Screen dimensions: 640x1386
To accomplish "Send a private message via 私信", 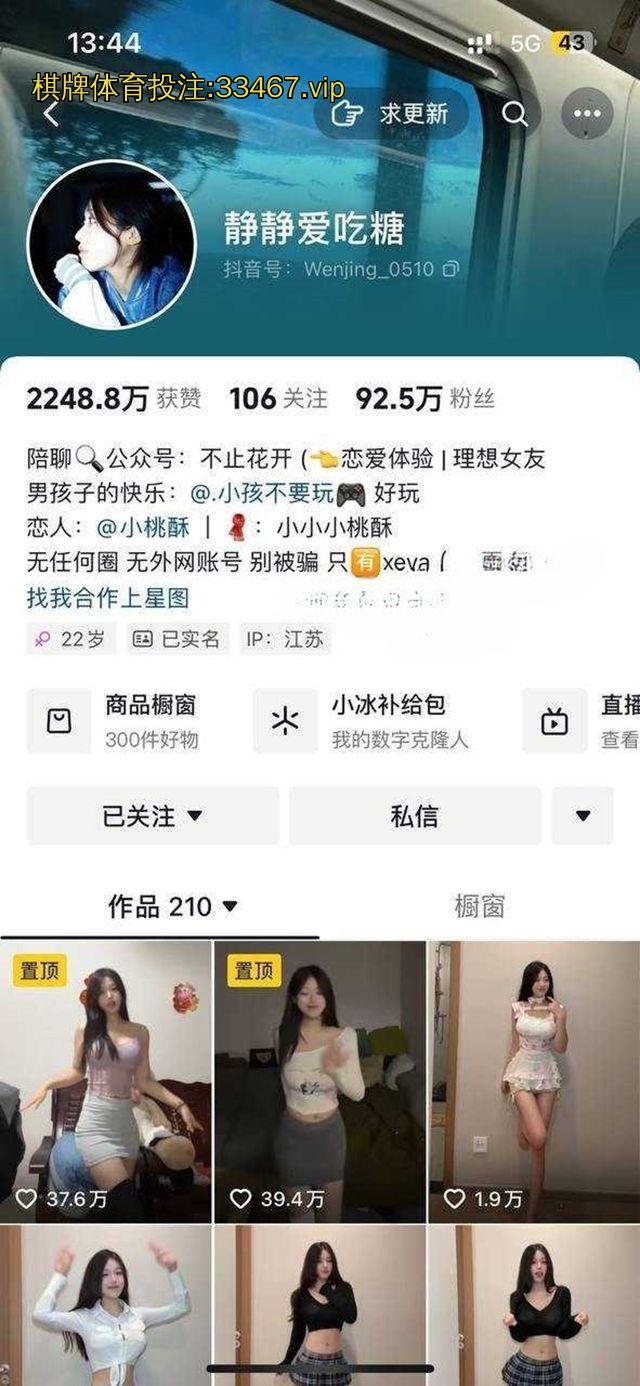I will pos(414,816).
